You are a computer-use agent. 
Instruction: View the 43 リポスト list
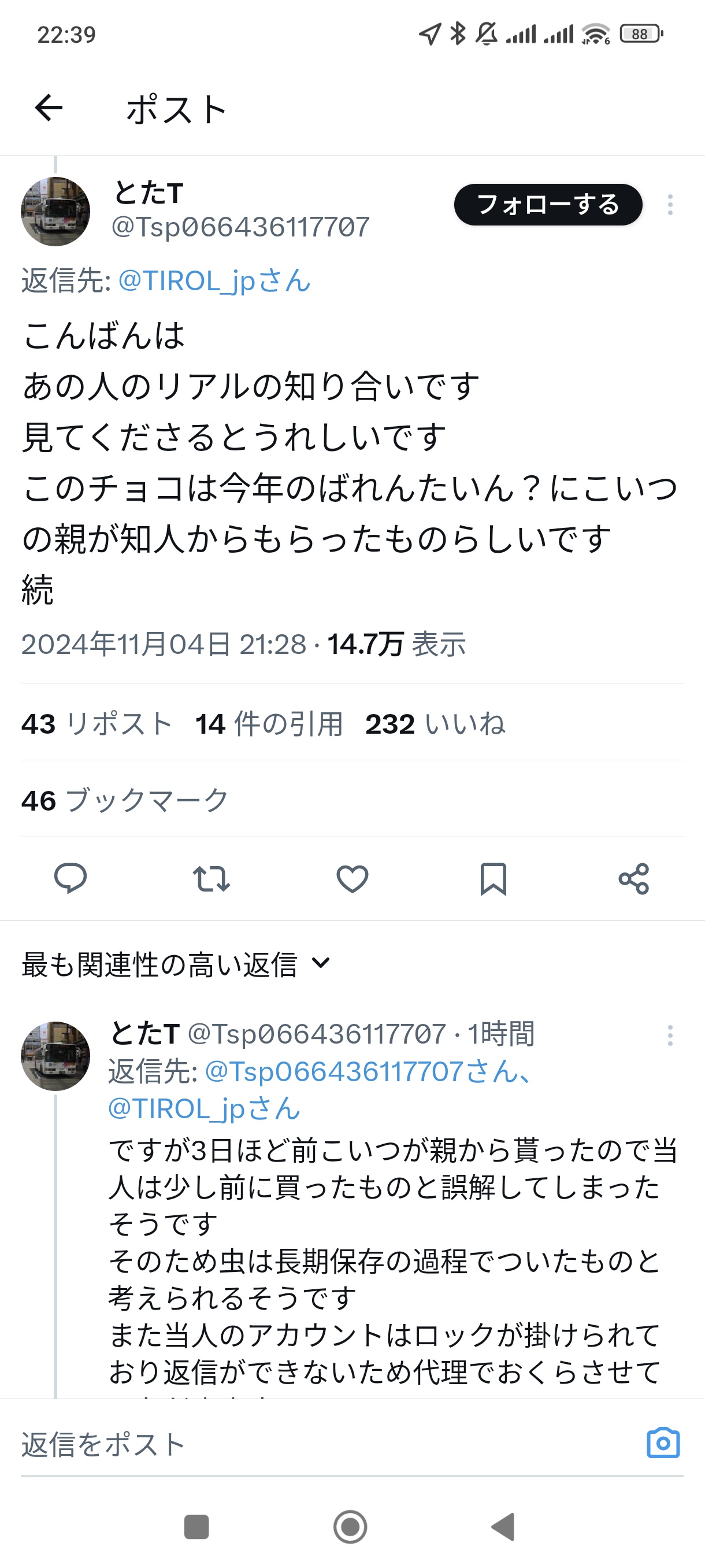97,724
